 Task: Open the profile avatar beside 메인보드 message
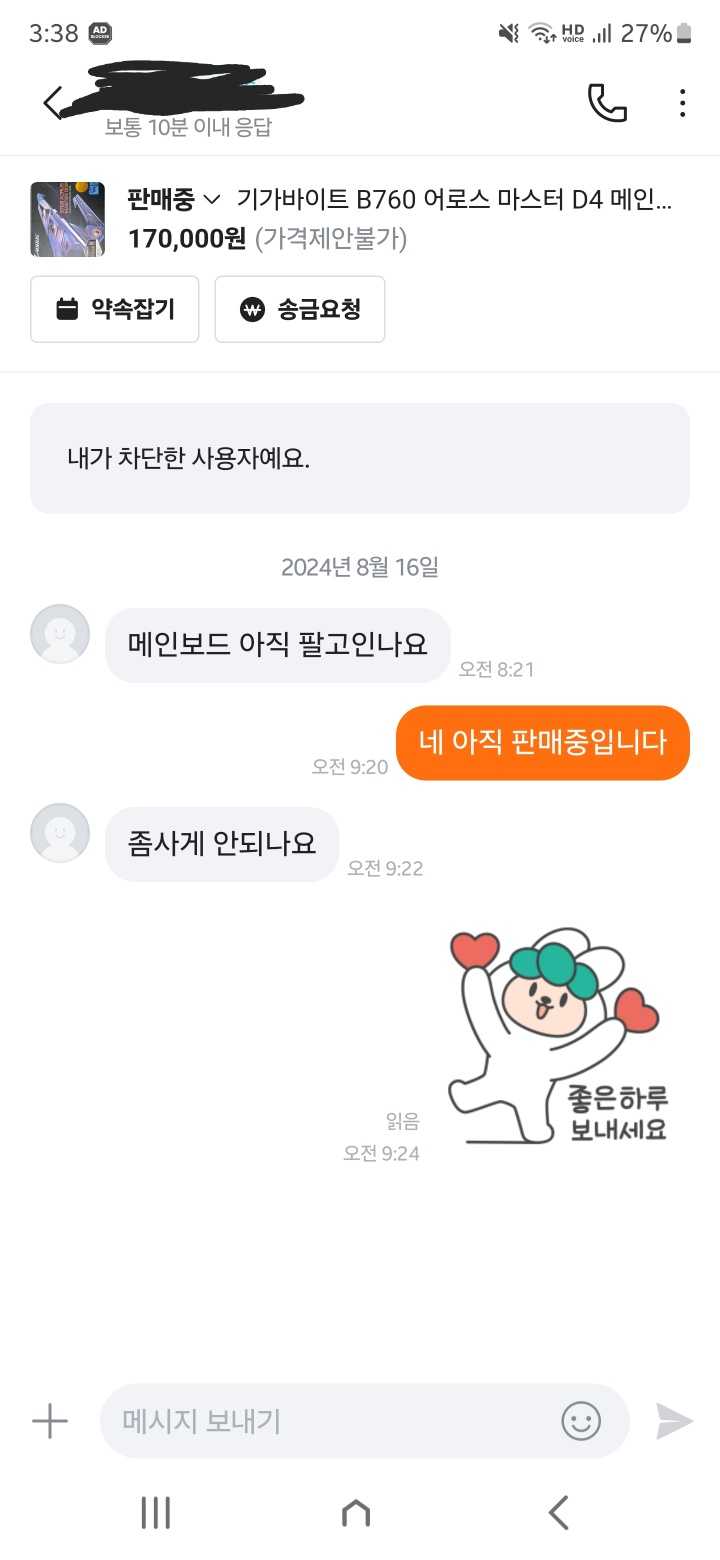coord(60,634)
